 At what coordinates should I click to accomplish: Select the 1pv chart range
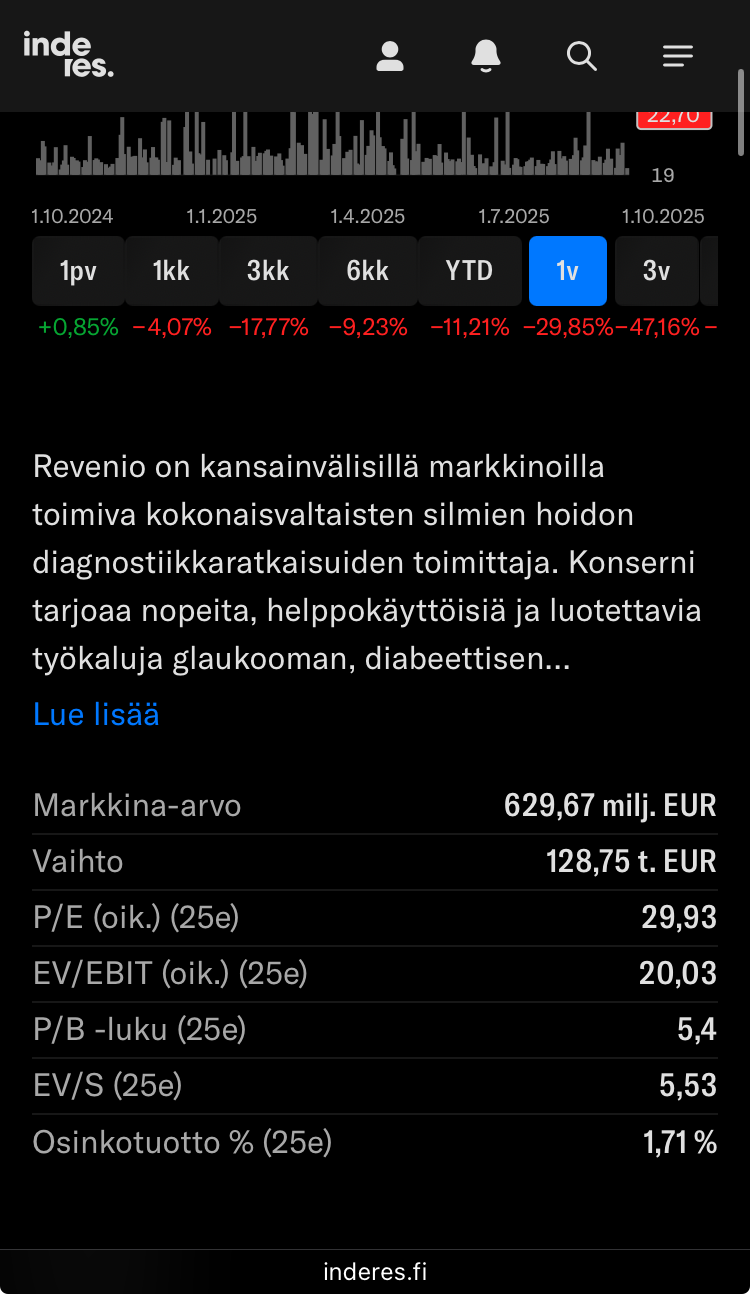coord(78,271)
